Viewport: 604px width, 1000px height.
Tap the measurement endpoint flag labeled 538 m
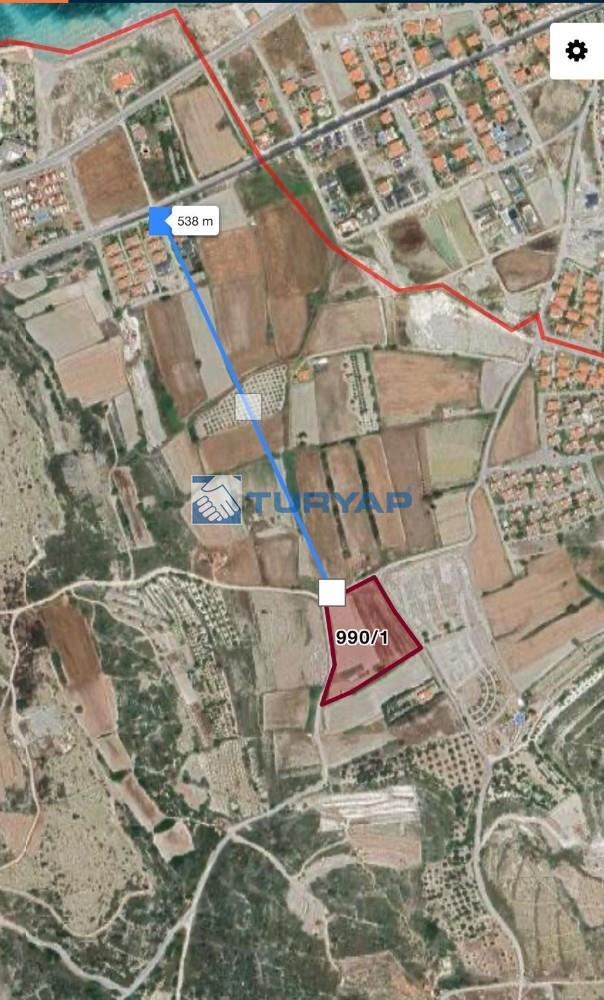[x=160, y=220]
